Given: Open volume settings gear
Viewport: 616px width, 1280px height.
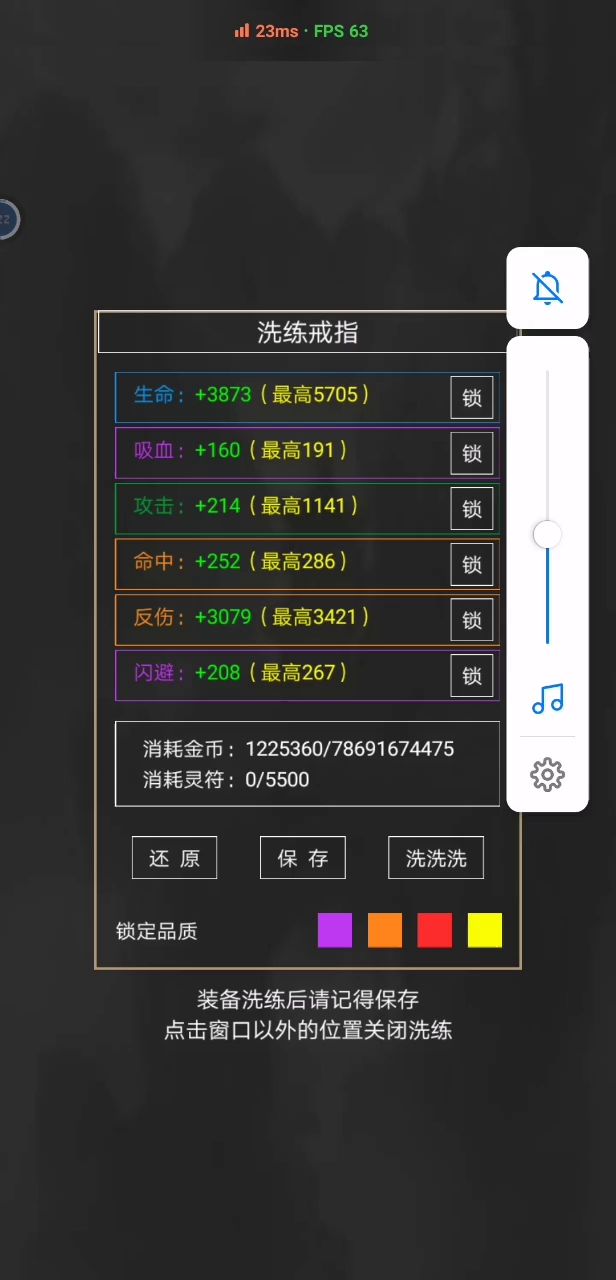Looking at the screenshot, I should pyautogui.click(x=547, y=774).
